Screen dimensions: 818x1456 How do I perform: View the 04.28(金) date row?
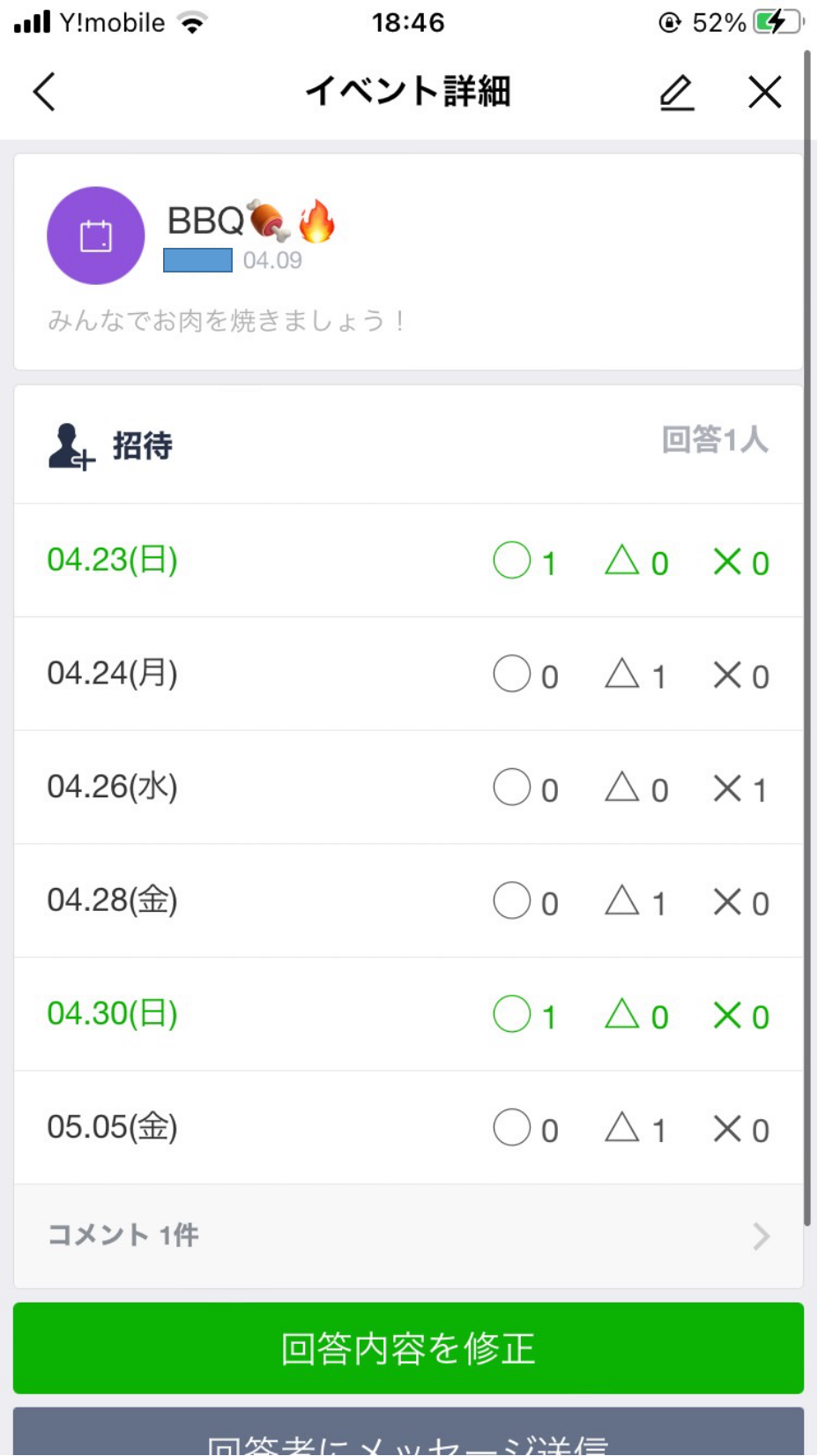[x=408, y=901]
